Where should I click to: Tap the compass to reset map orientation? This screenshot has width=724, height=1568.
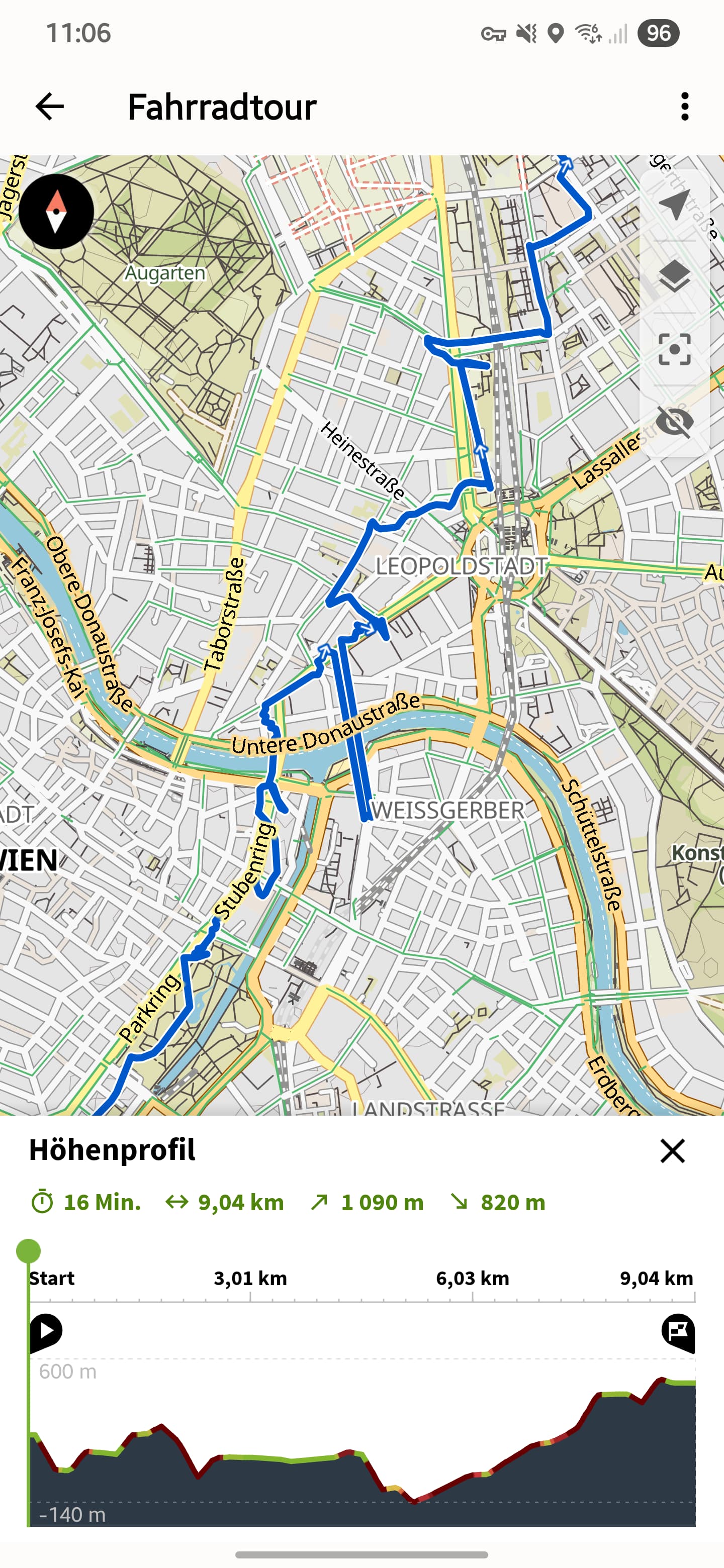56,211
